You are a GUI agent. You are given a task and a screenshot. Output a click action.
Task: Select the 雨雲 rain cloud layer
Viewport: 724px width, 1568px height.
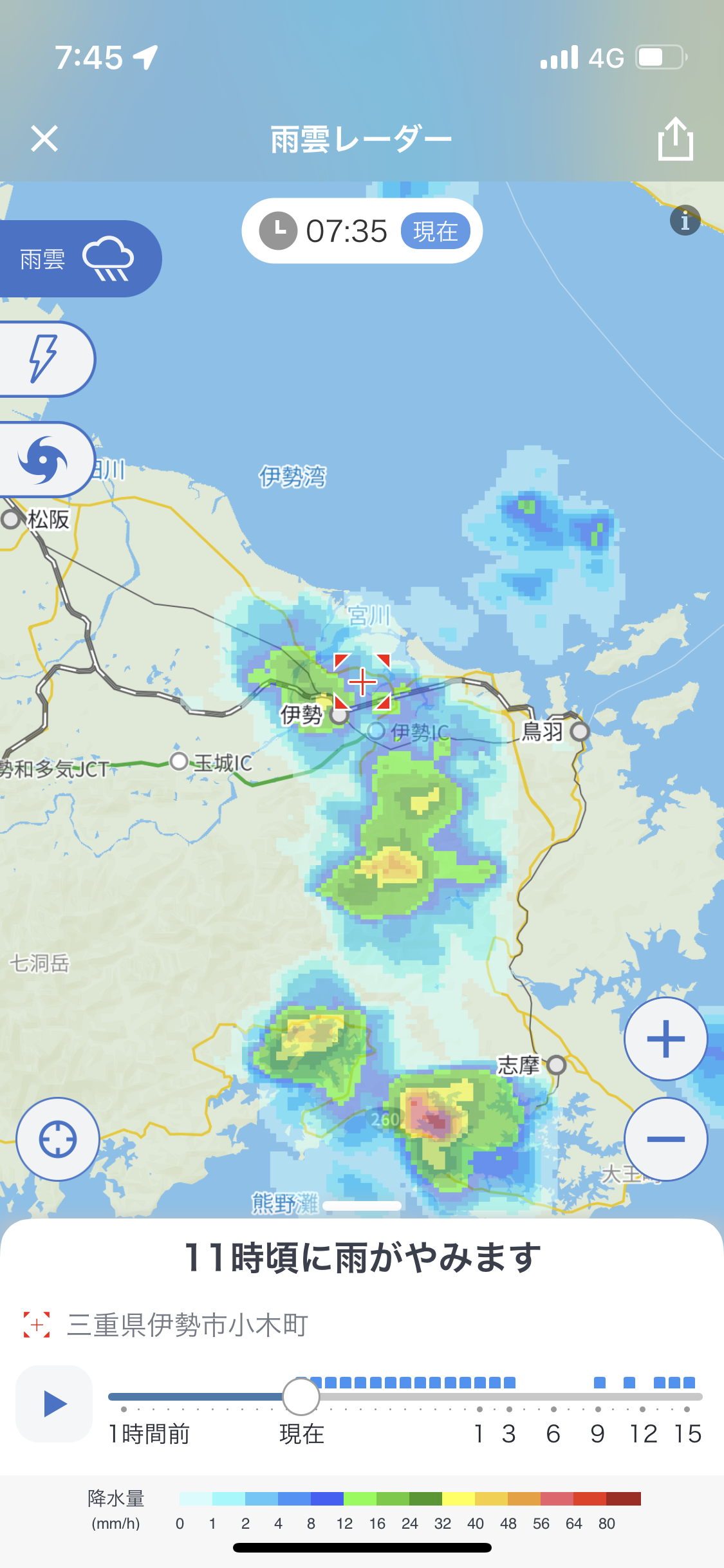click(77, 259)
